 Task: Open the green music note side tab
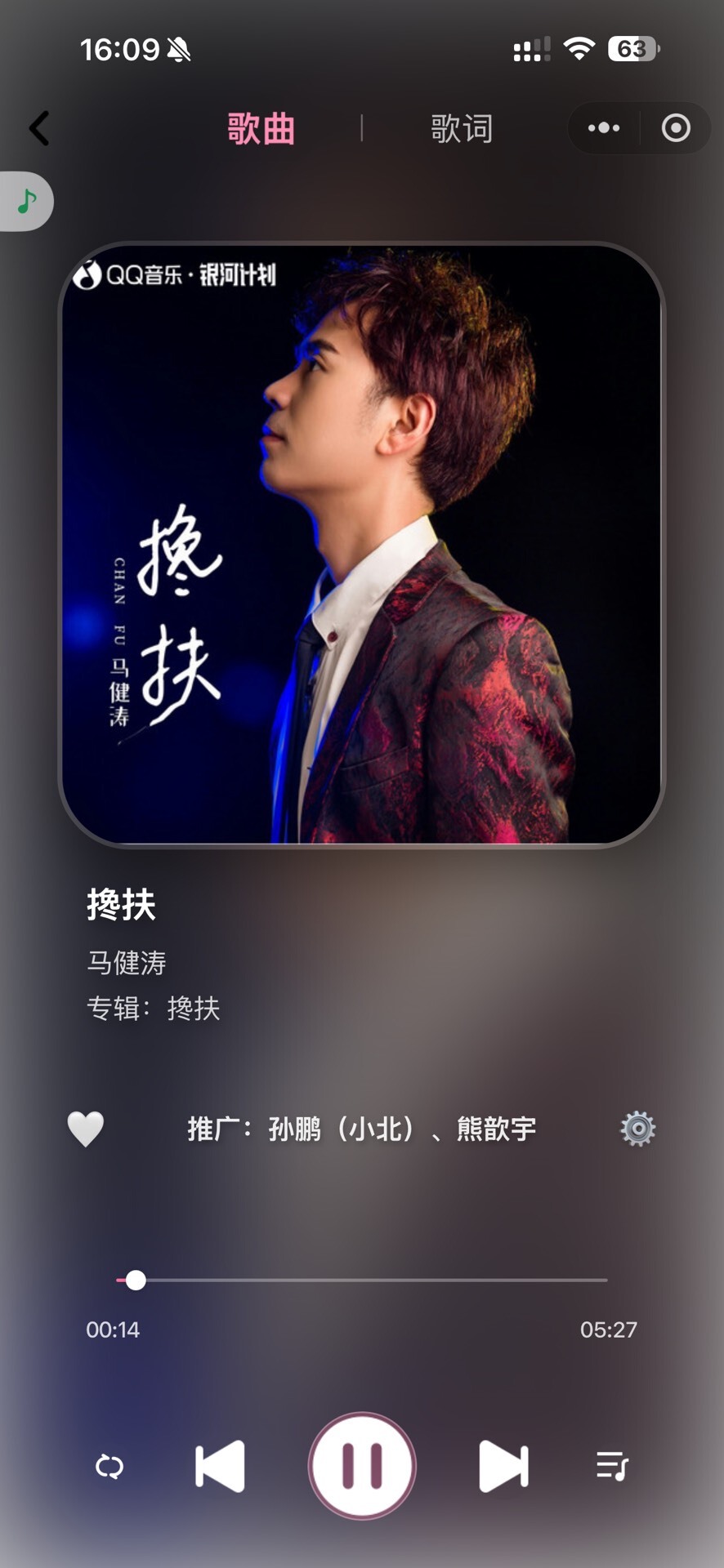(28, 201)
